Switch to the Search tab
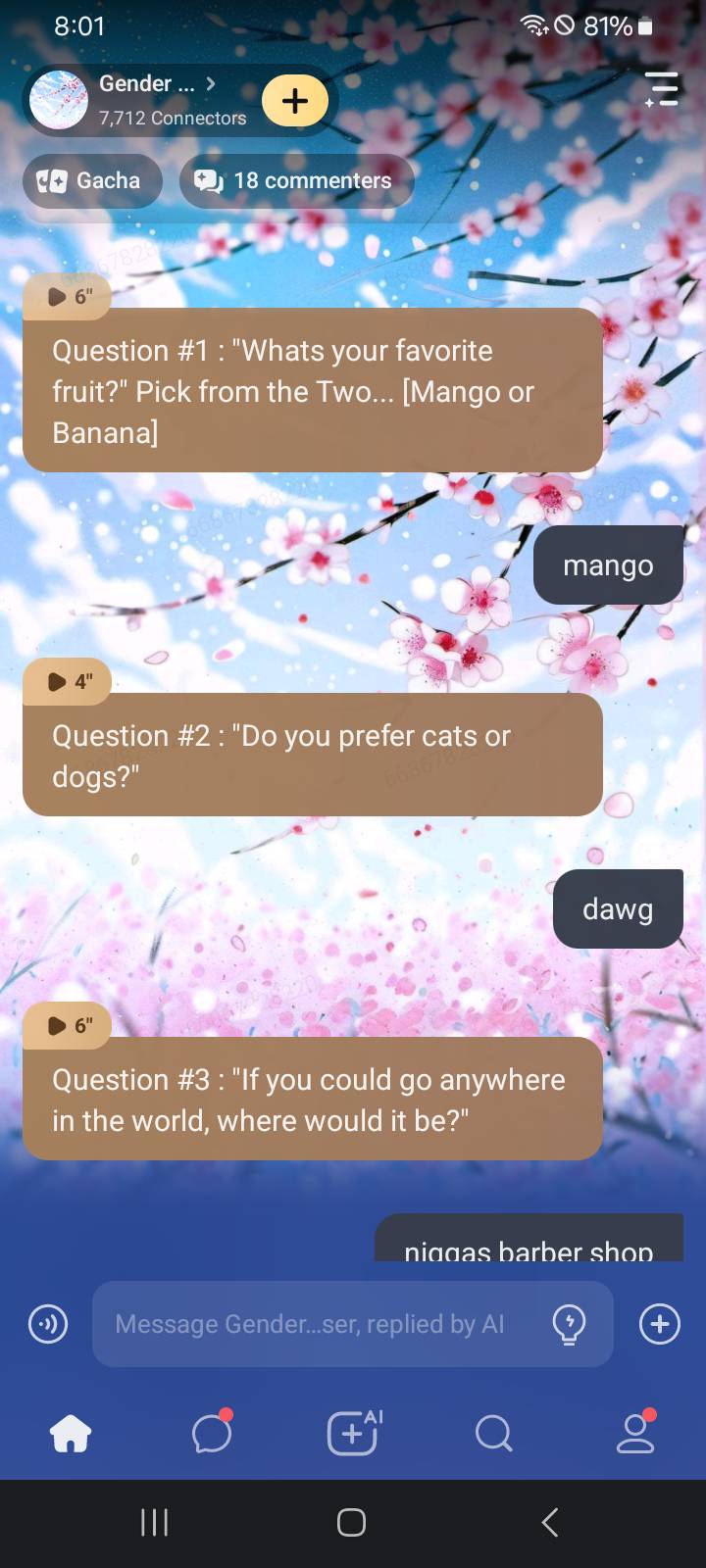 pyautogui.click(x=493, y=1434)
